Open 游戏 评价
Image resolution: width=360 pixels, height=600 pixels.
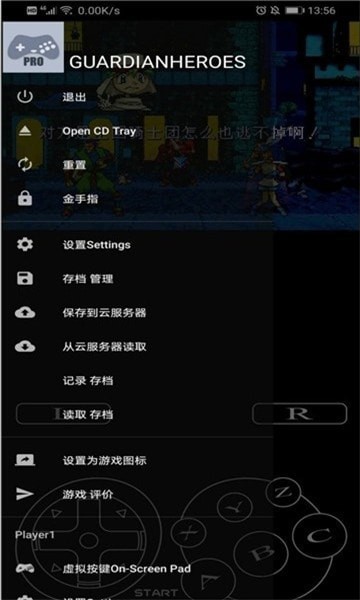pyautogui.click(x=137, y=494)
